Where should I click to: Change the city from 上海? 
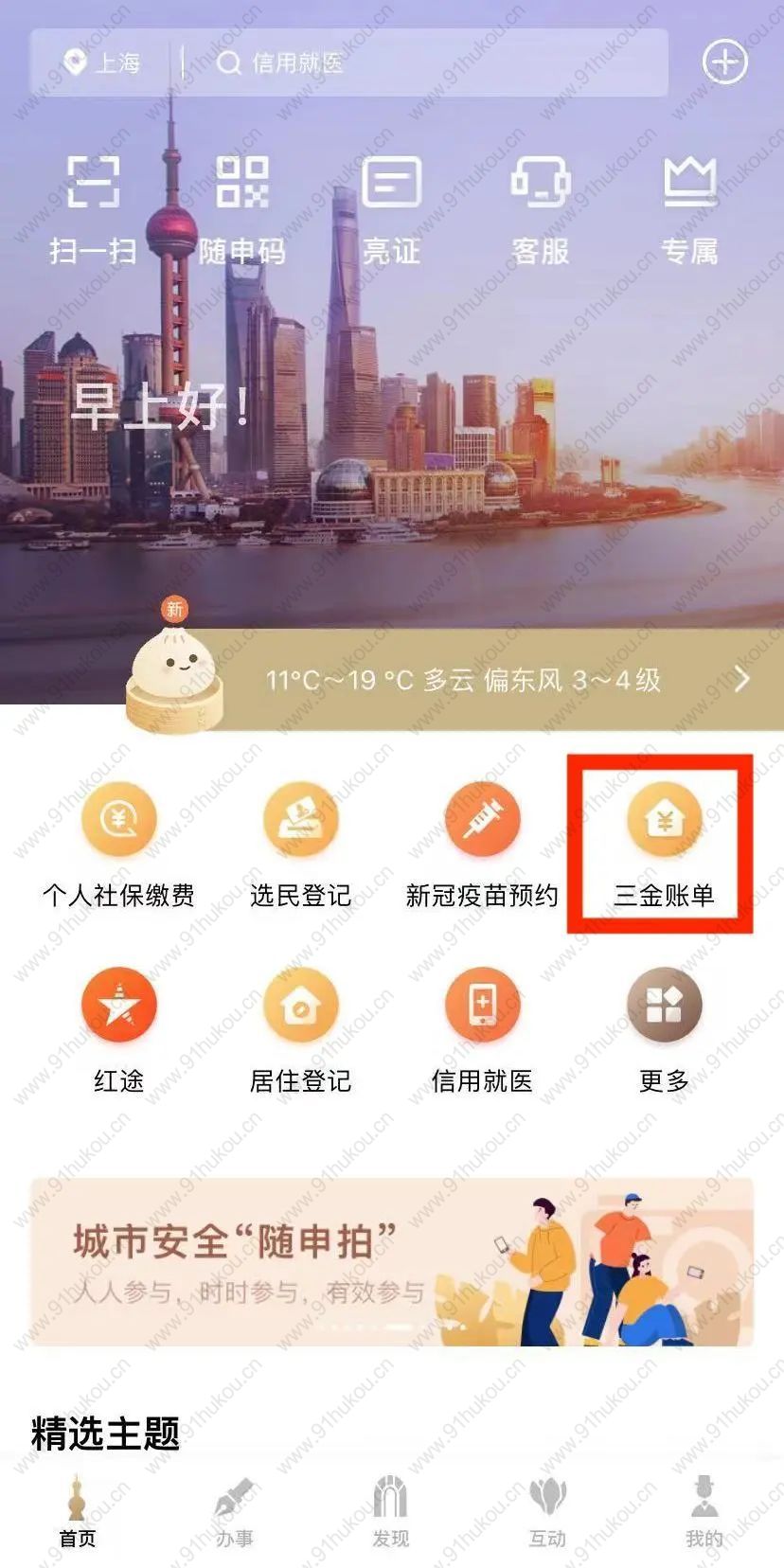102,62
